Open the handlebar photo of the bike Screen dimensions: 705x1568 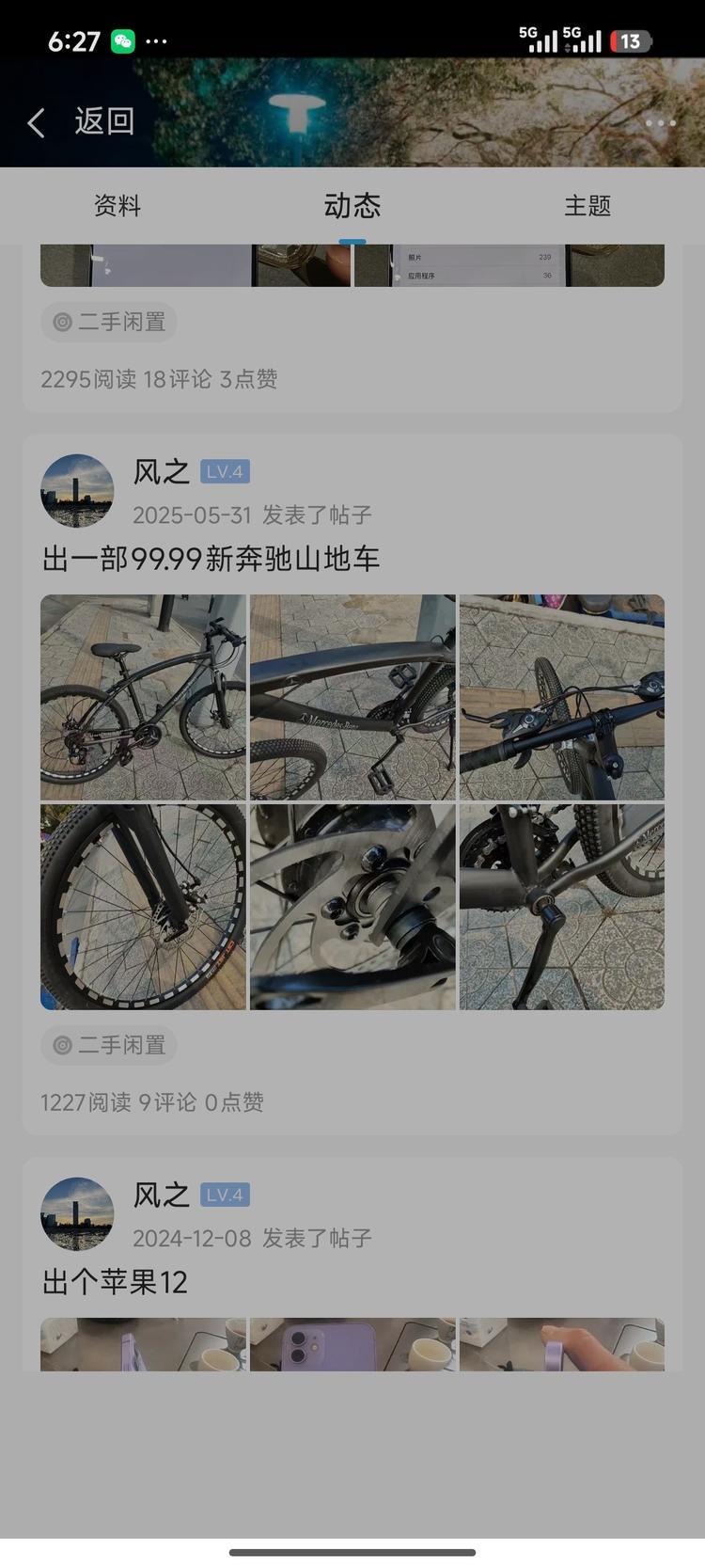(561, 697)
